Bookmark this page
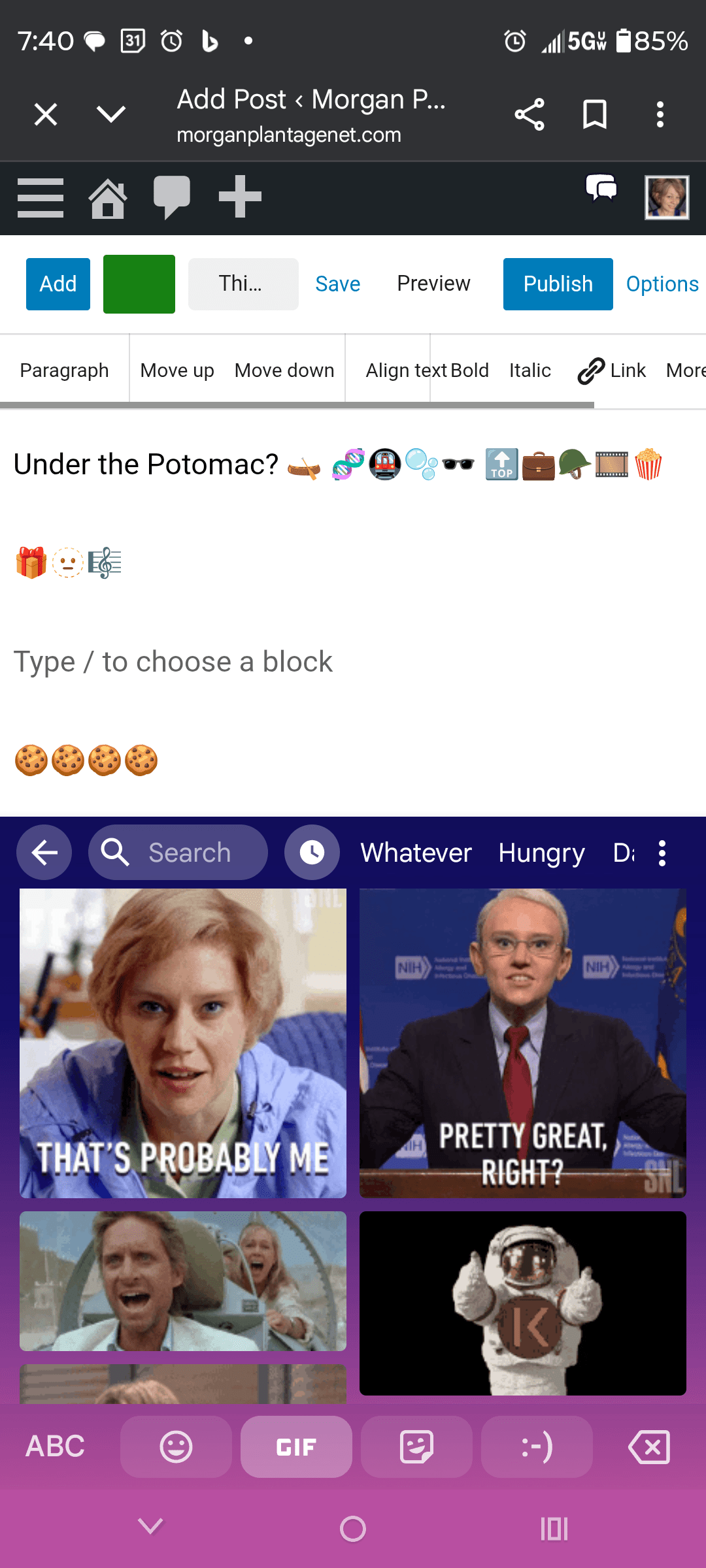The height and width of the screenshot is (1568, 706). point(594,115)
